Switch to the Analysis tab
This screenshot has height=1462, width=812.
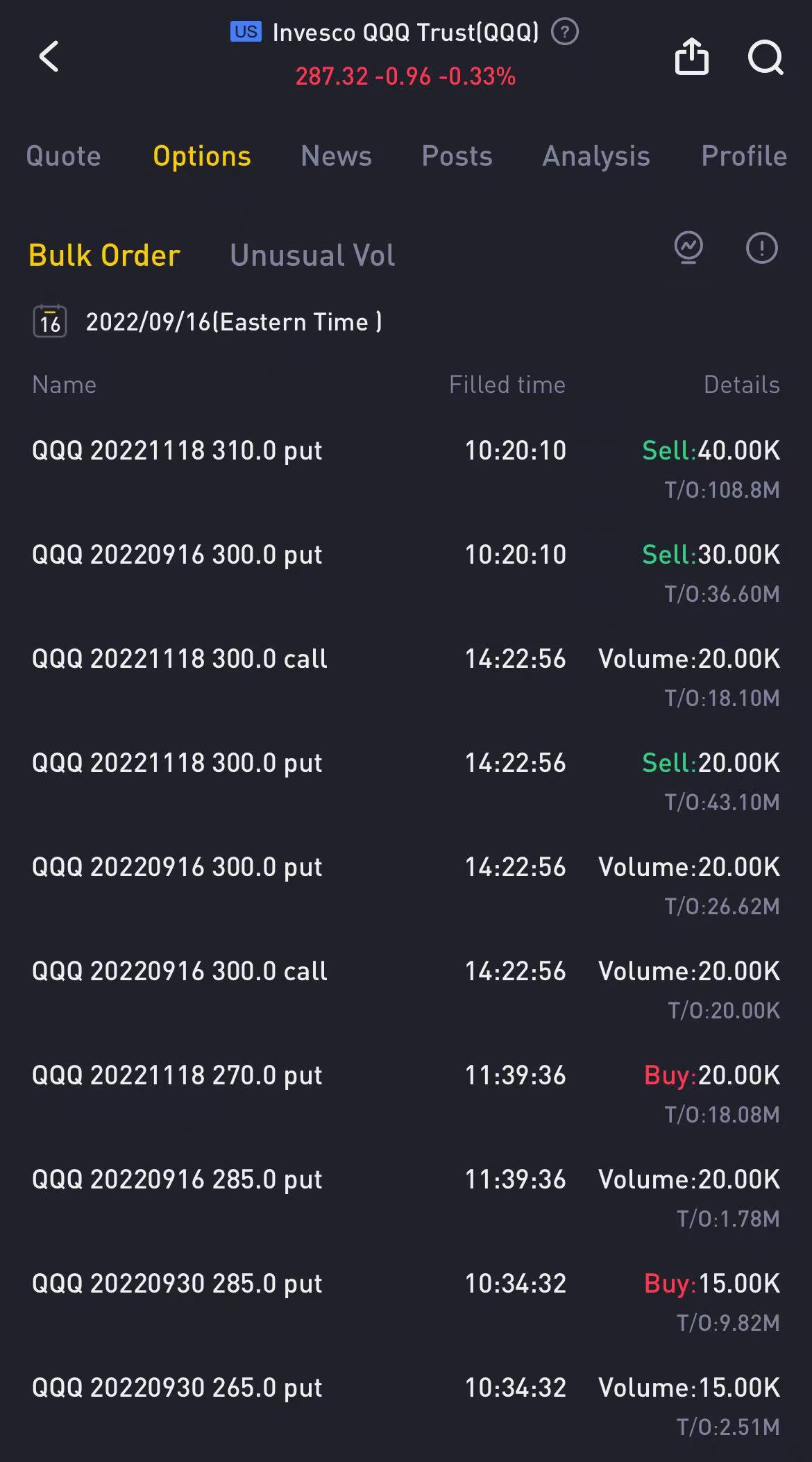pyautogui.click(x=596, y=156)
